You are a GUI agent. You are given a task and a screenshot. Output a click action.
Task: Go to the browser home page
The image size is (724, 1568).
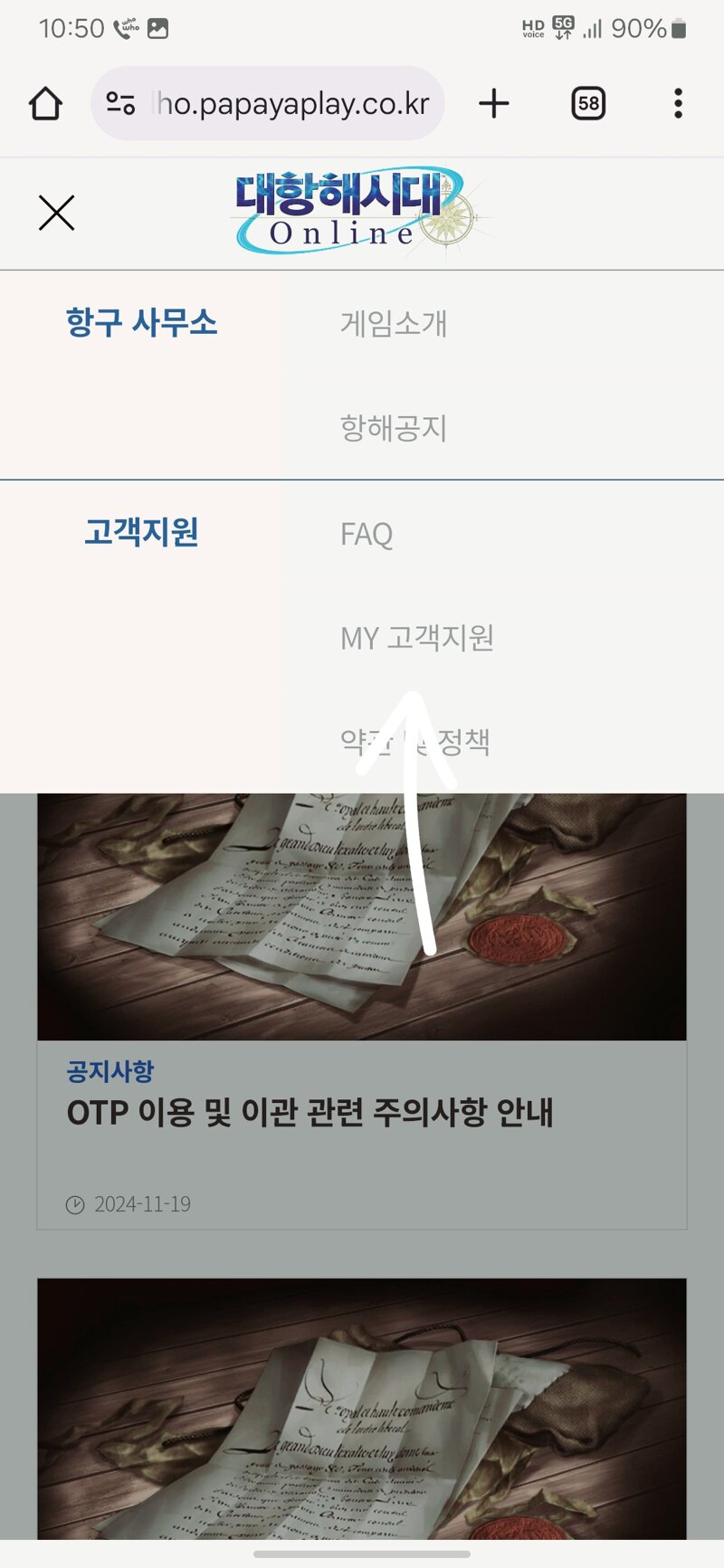click(45, 104)
